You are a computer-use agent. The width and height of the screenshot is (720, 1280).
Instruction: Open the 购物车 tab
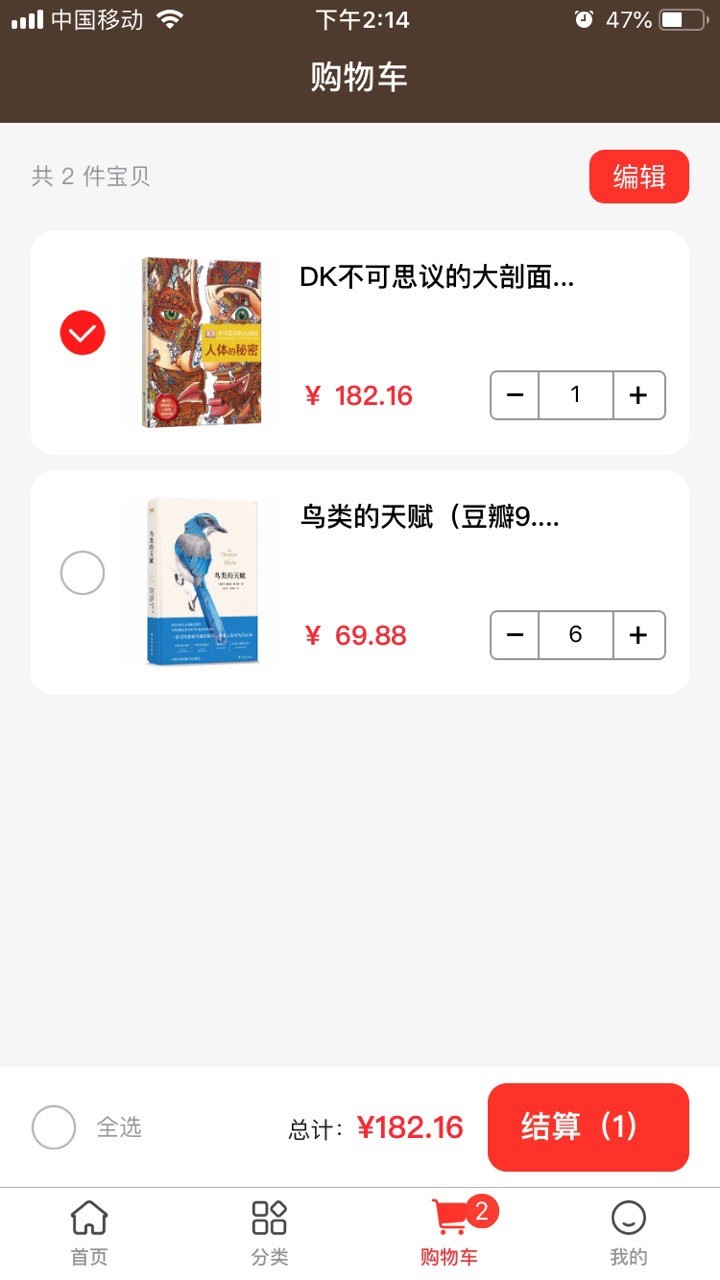point(449,1233)
